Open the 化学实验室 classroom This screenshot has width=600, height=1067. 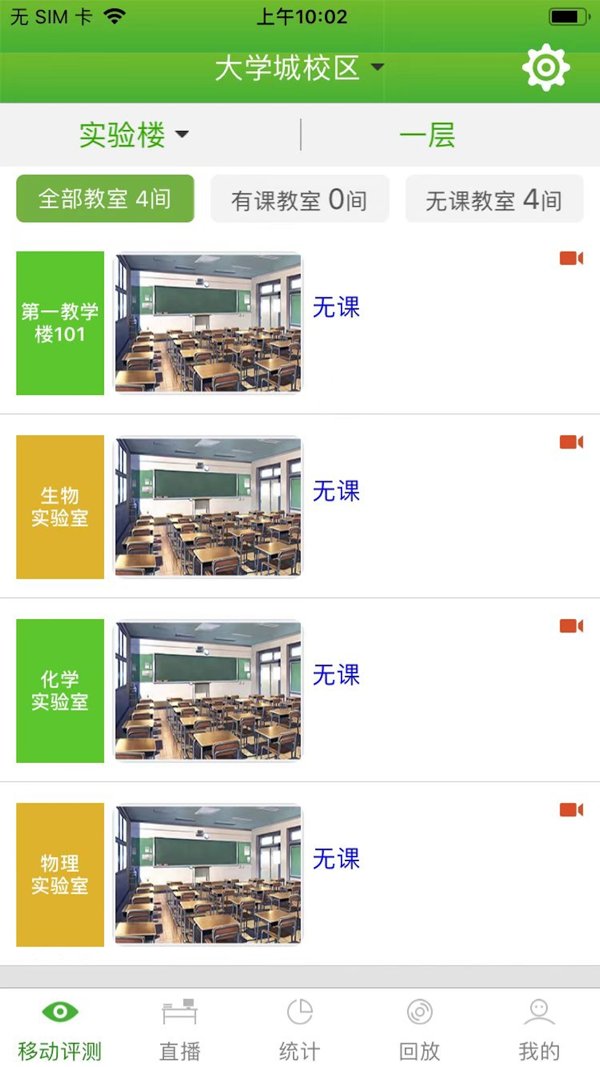pyautogui.click(x=60, y=691)
